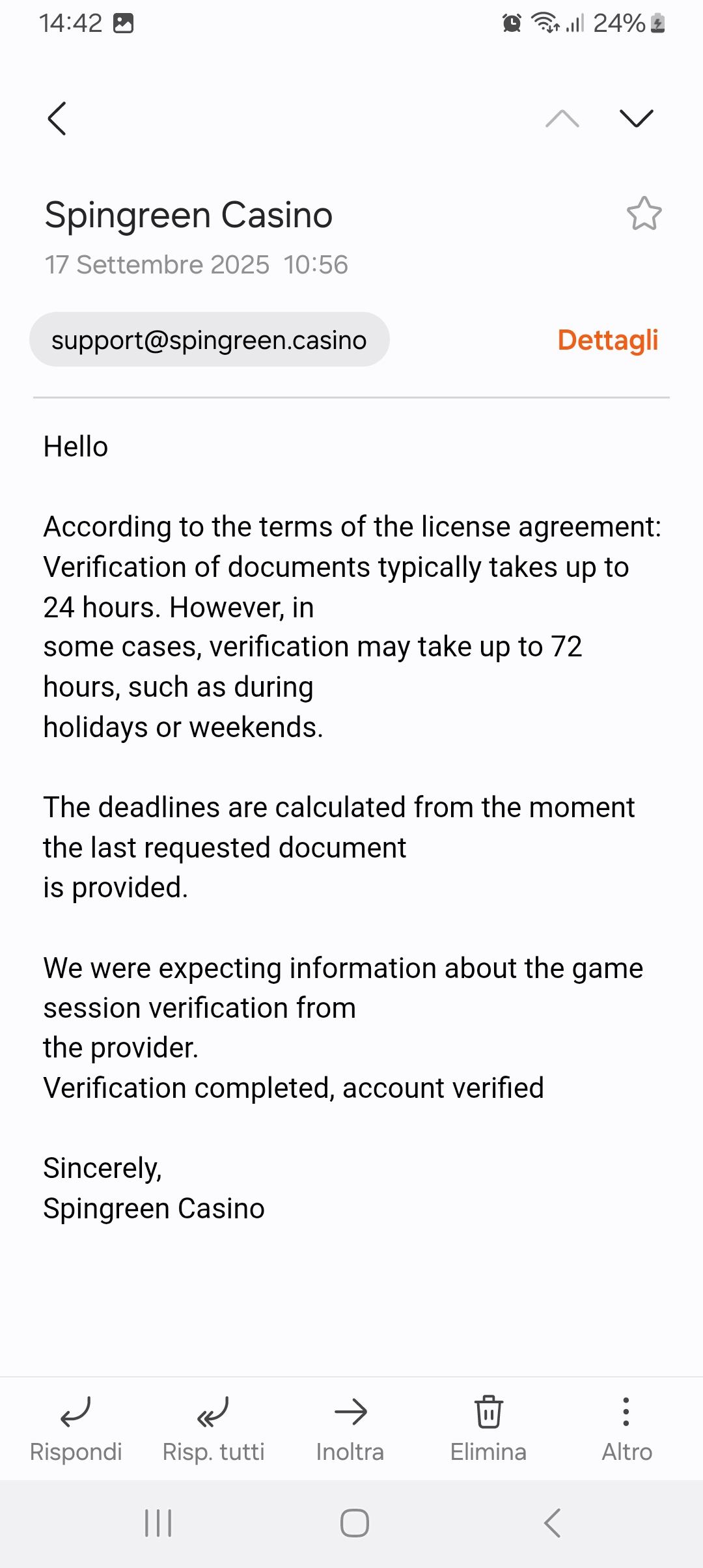Tap the support@spingreen.casino sender chip
Viewport: 703px width, 1568px height.
[209, 340]
